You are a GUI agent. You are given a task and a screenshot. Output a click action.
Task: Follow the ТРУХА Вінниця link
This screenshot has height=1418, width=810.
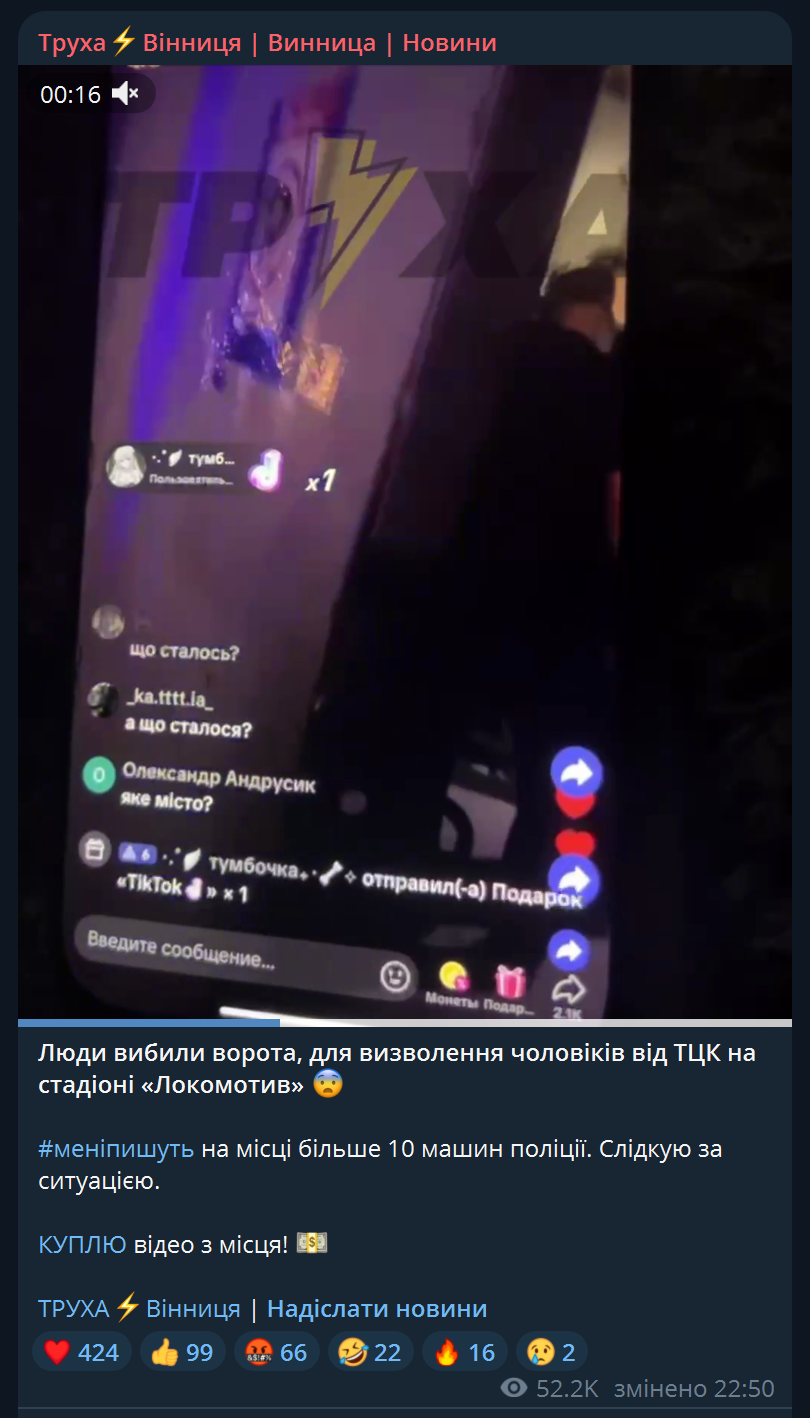coord(139,1308)
